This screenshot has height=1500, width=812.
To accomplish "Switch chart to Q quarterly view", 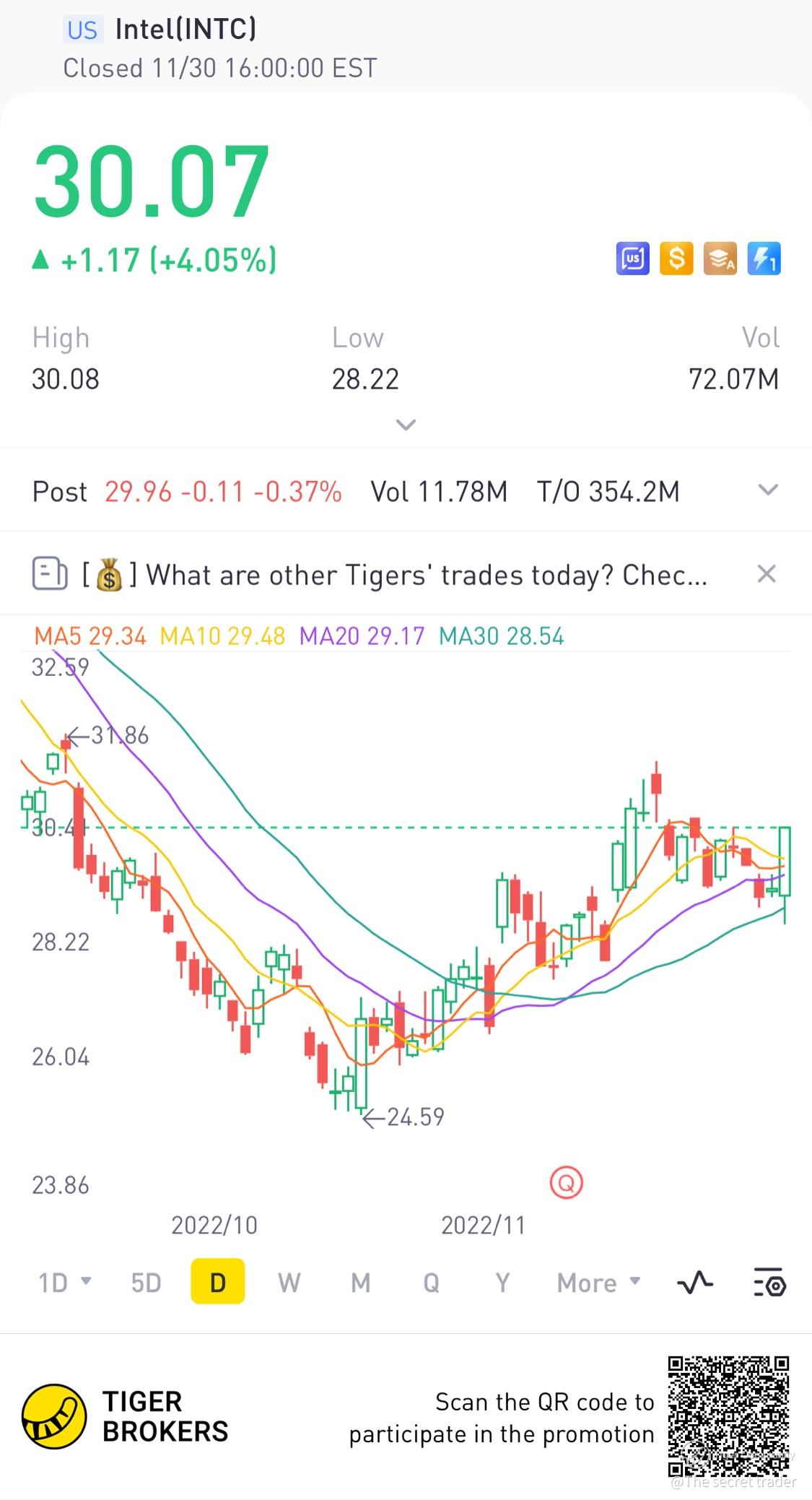I will (431, 1283).
